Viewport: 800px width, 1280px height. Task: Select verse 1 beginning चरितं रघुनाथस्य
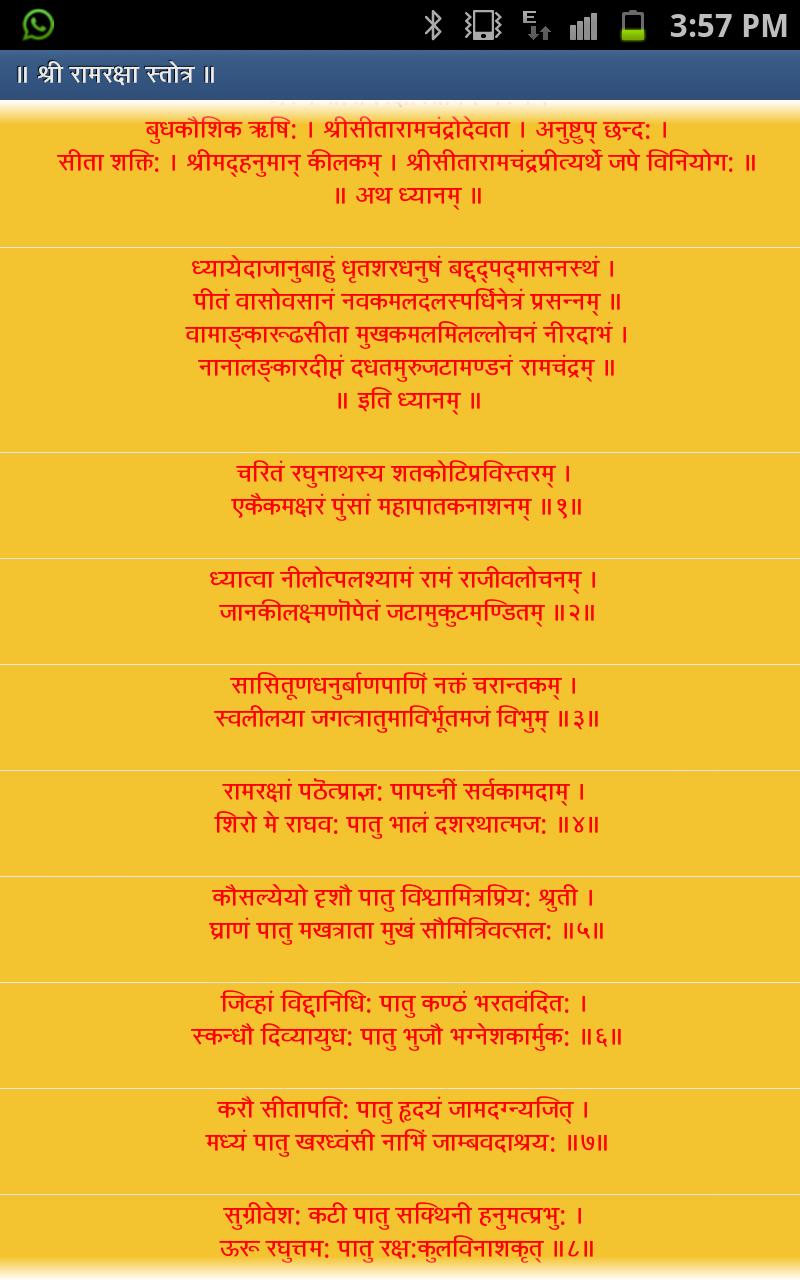point(400,490)
